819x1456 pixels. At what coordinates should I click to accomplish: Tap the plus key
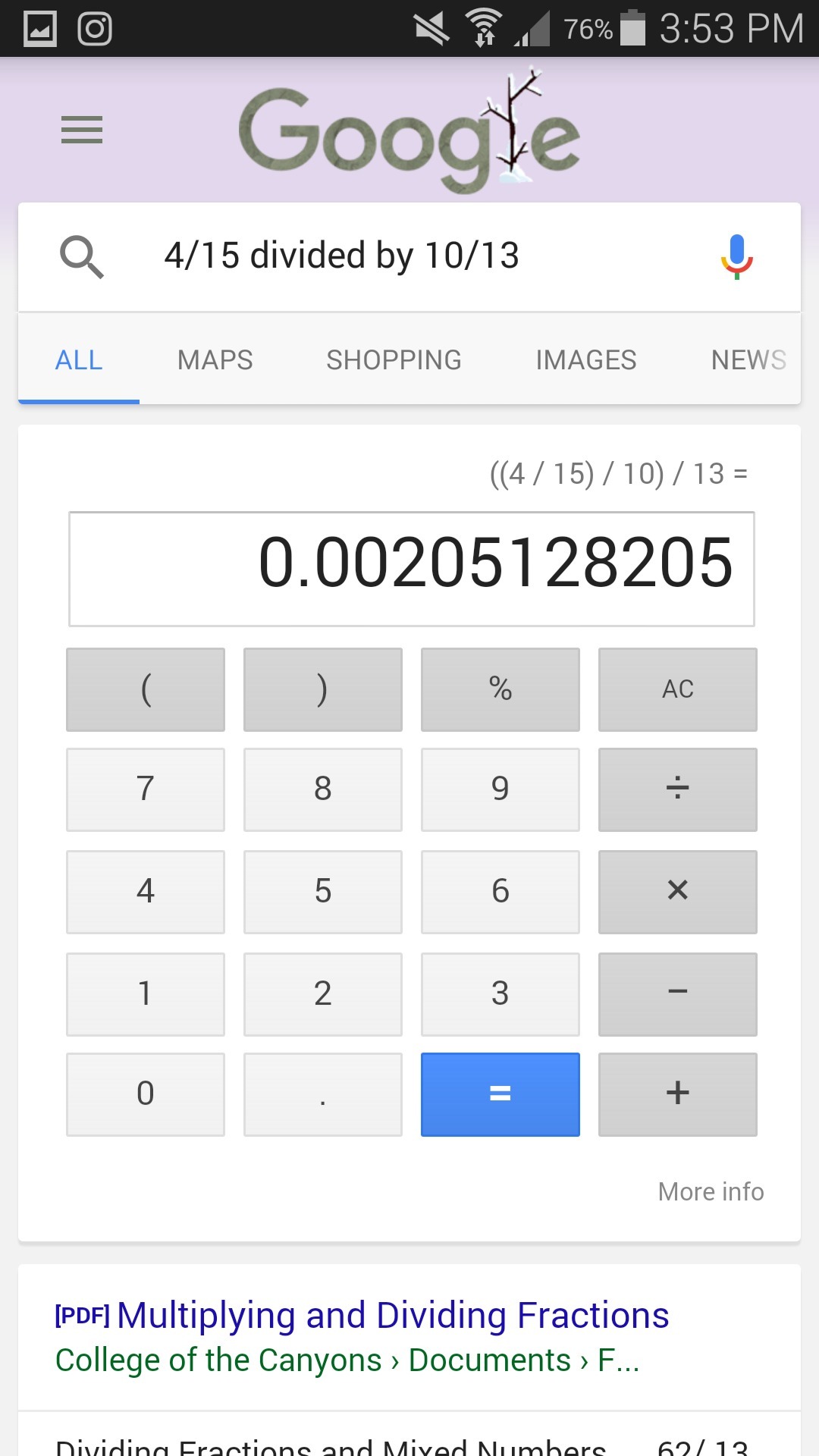(x=677, y=1094)
